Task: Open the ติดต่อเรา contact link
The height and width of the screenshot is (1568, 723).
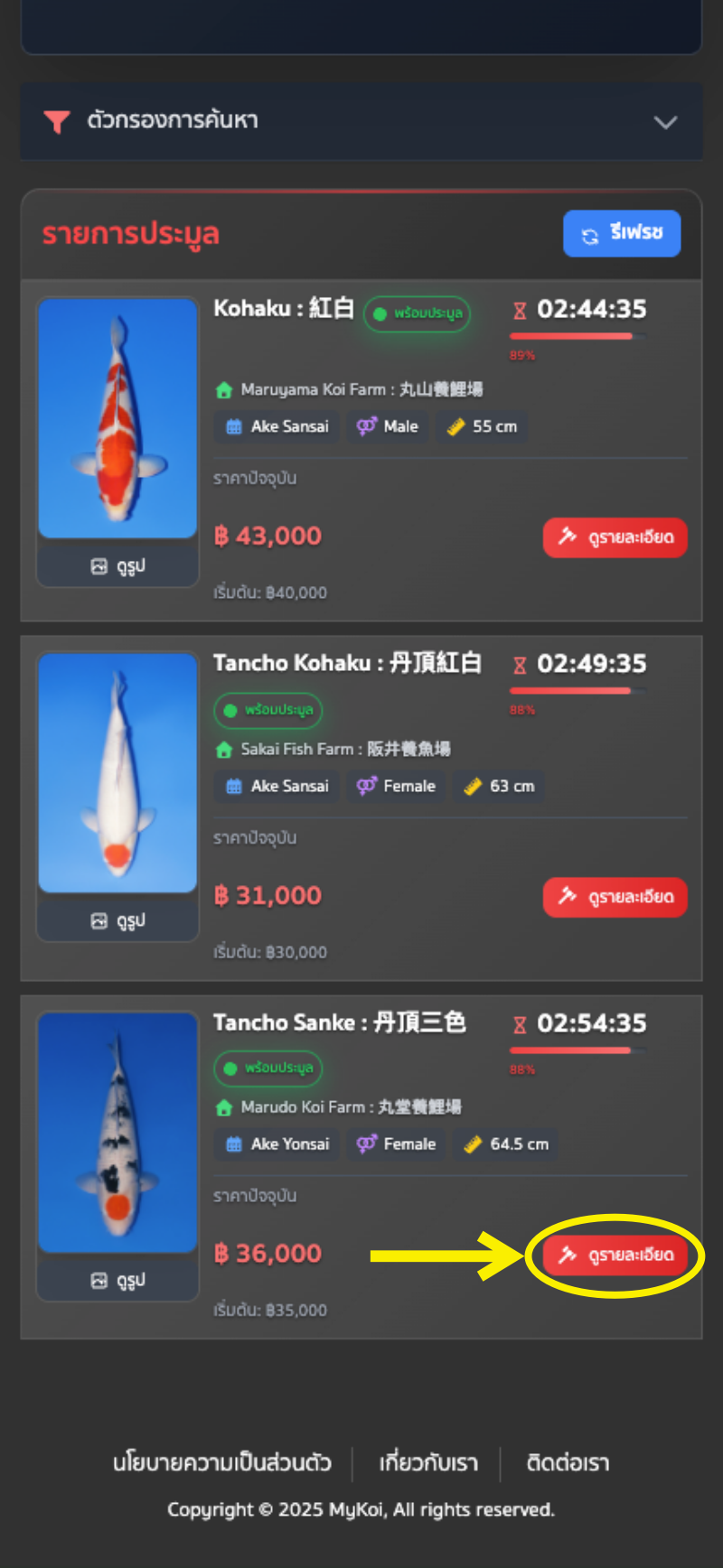Action: tap(568, 1462)
